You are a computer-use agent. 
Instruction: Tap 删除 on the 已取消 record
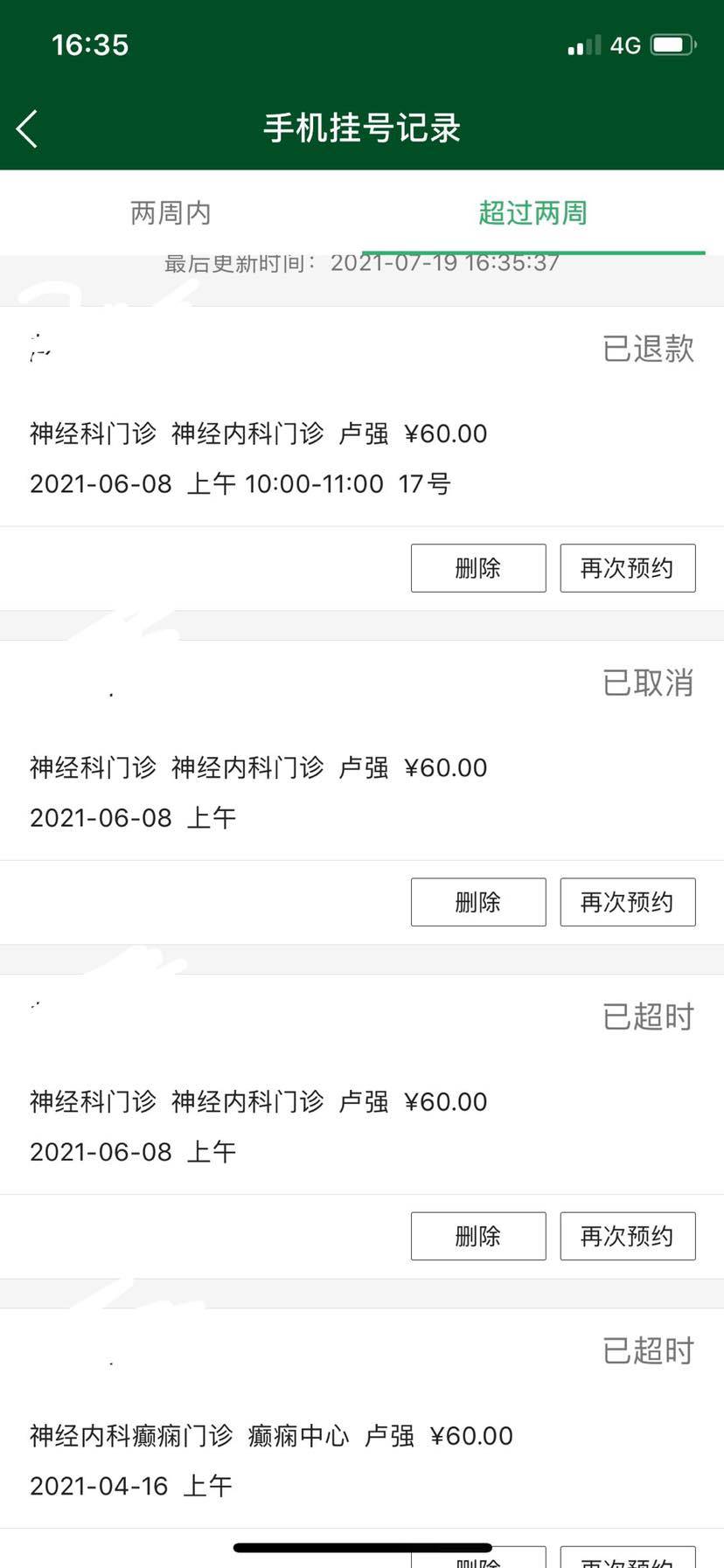[478, 902]
